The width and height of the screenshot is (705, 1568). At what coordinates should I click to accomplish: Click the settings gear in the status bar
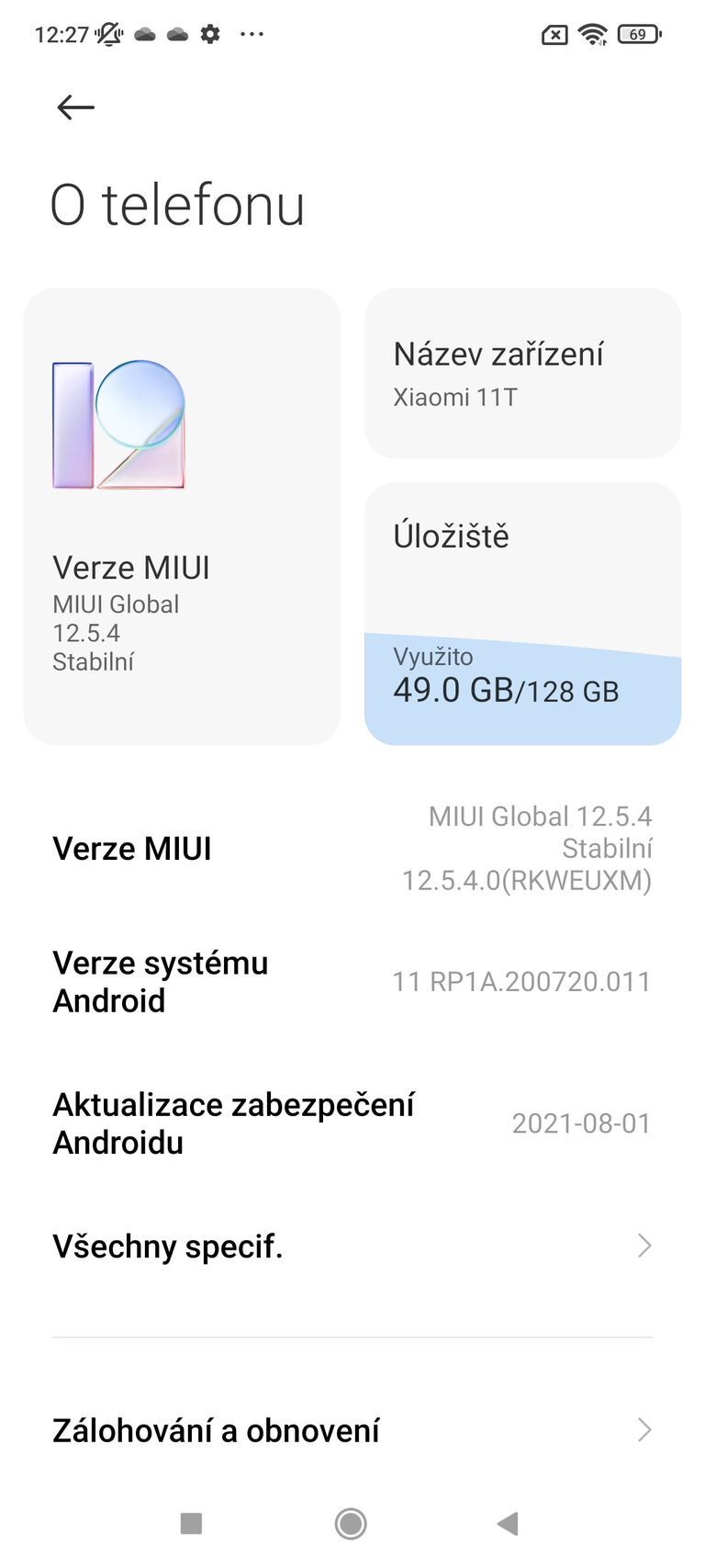[x=209, y=34]
